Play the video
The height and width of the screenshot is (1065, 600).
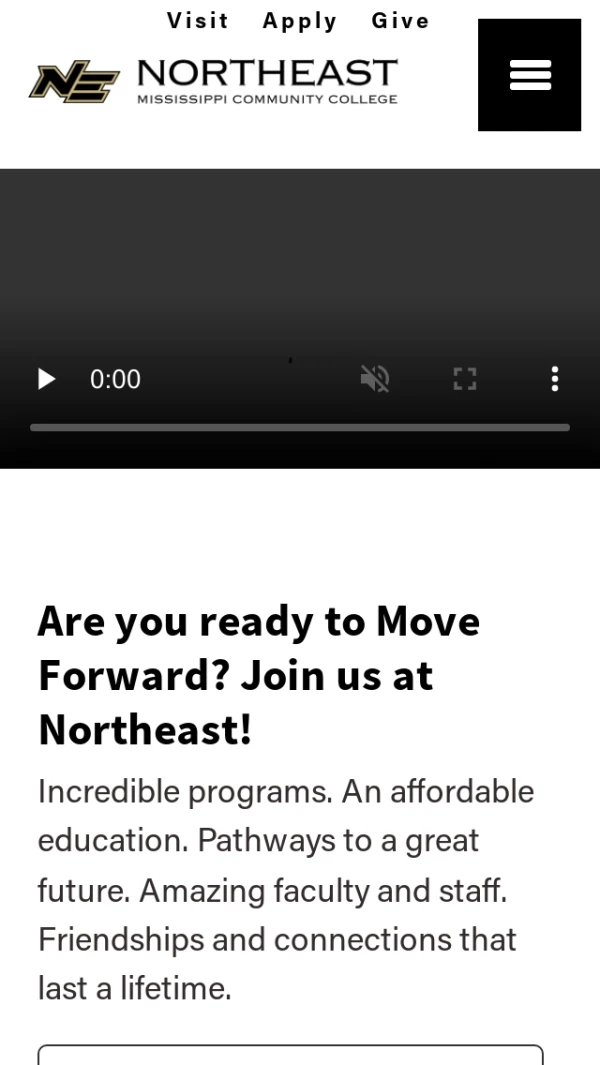point(46,379)
